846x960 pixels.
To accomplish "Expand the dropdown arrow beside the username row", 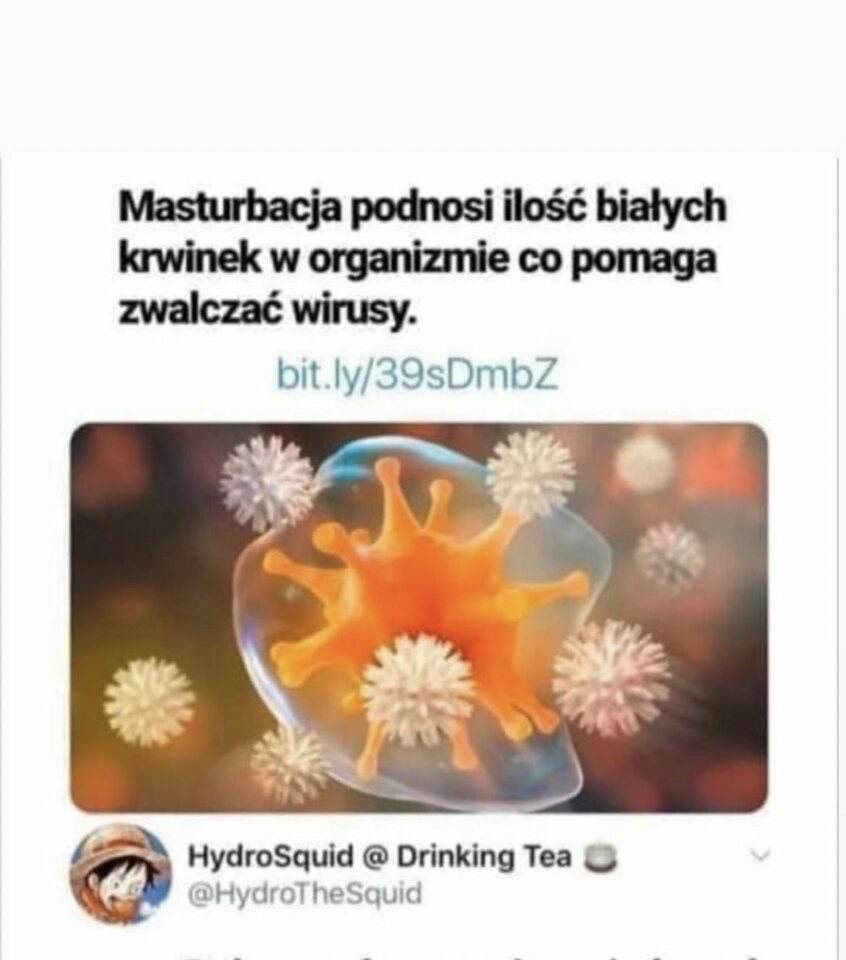I will coord(757,857).
